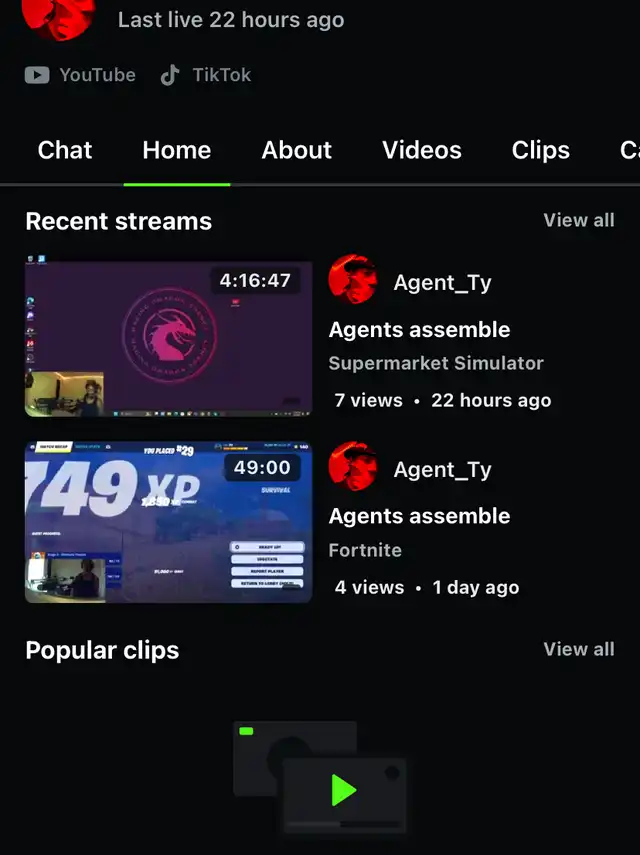Open the TikTok social link
The height and width of the screenshot is (855, 640).
(205, 75)
